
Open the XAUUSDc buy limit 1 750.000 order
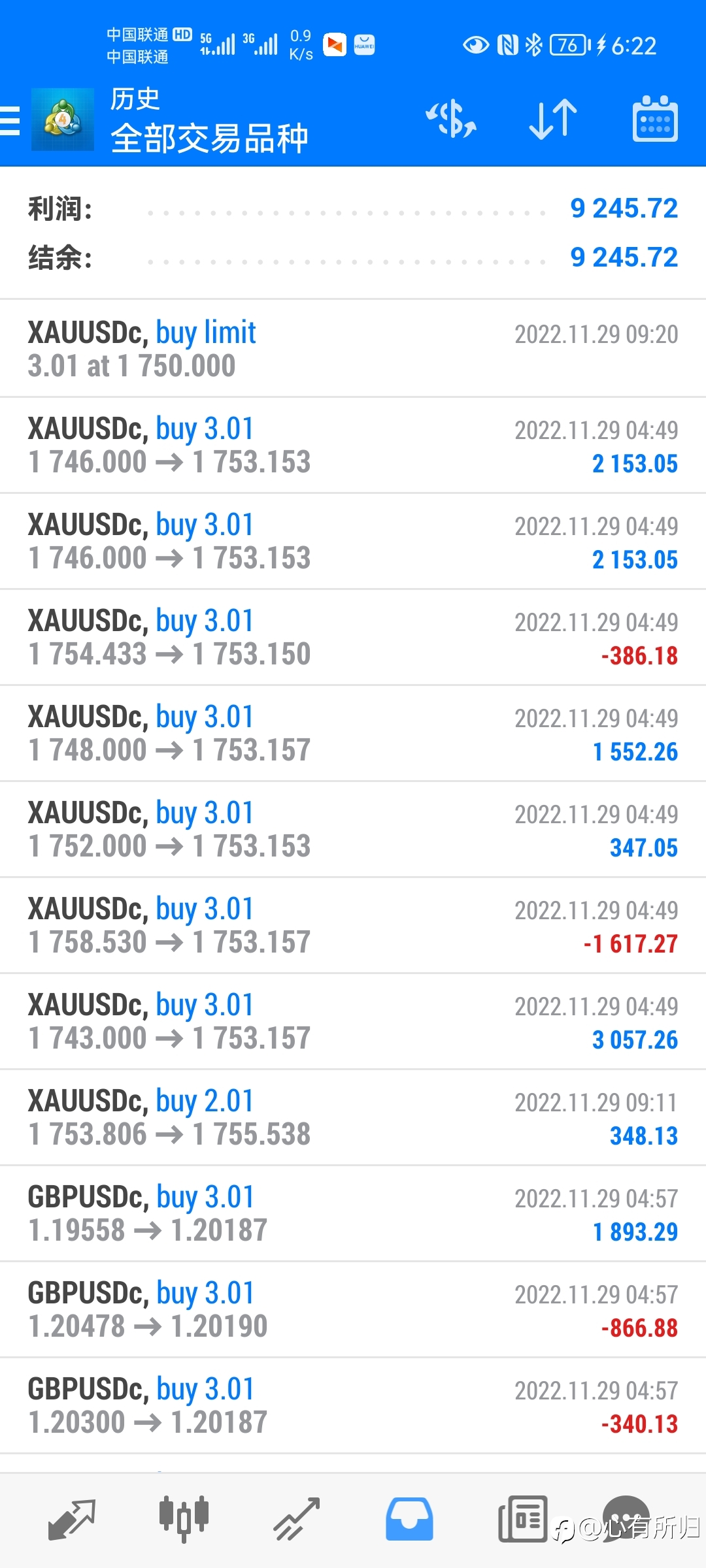tap(353, 349)
